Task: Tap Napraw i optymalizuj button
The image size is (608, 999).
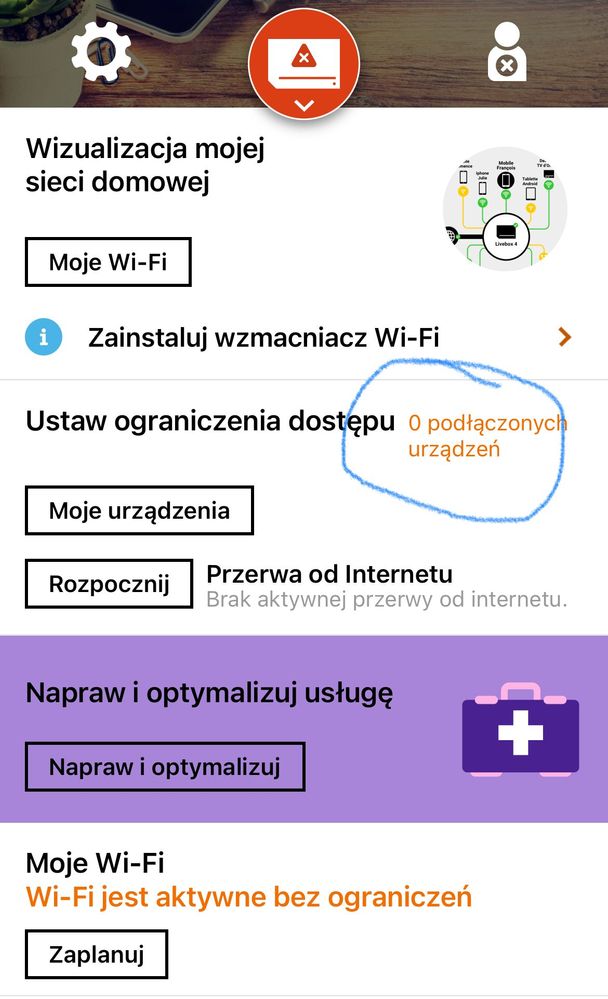Action: [x=165, y=767]
